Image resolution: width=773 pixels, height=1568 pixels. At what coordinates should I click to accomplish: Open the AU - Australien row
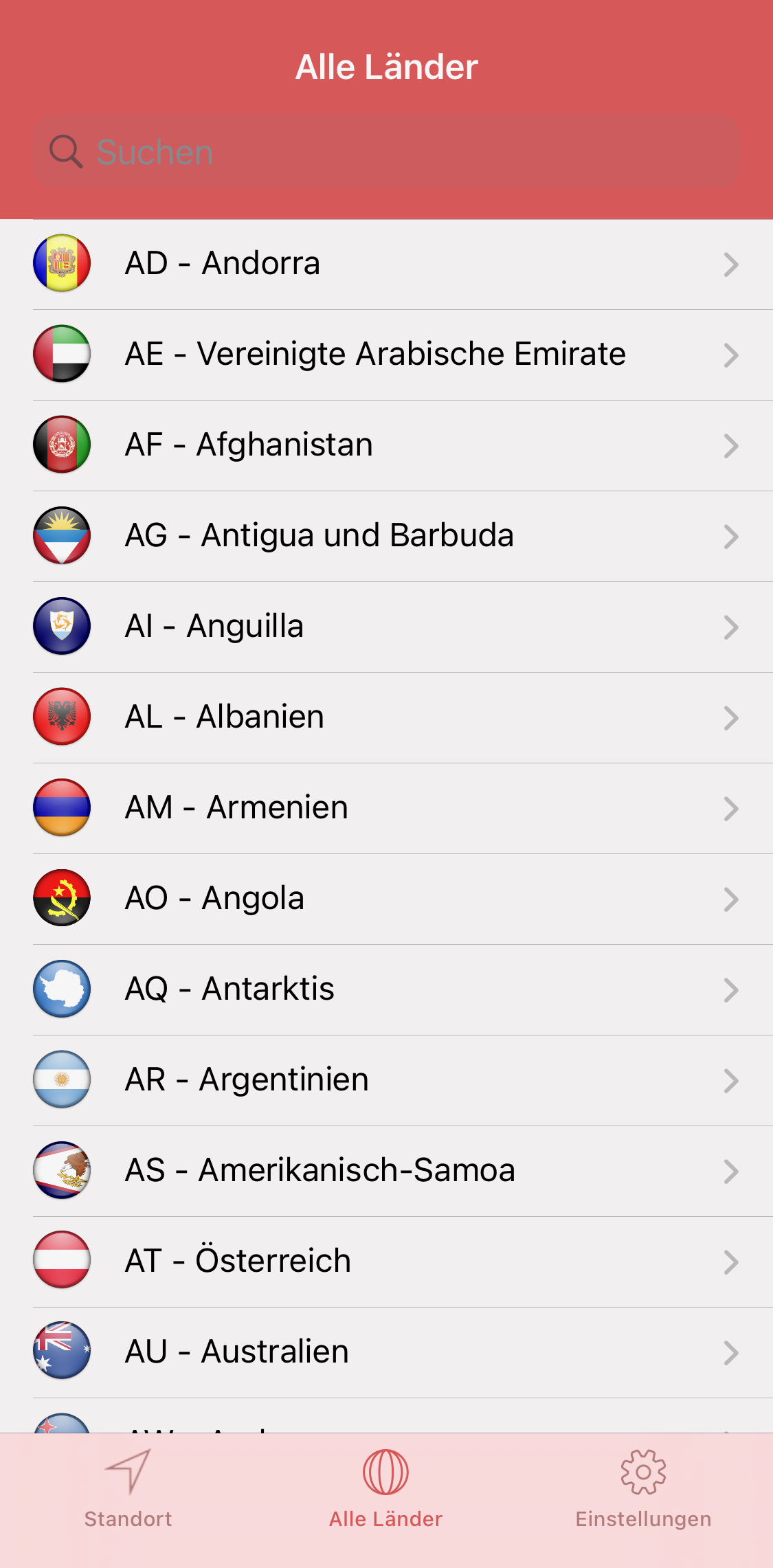386,1352
